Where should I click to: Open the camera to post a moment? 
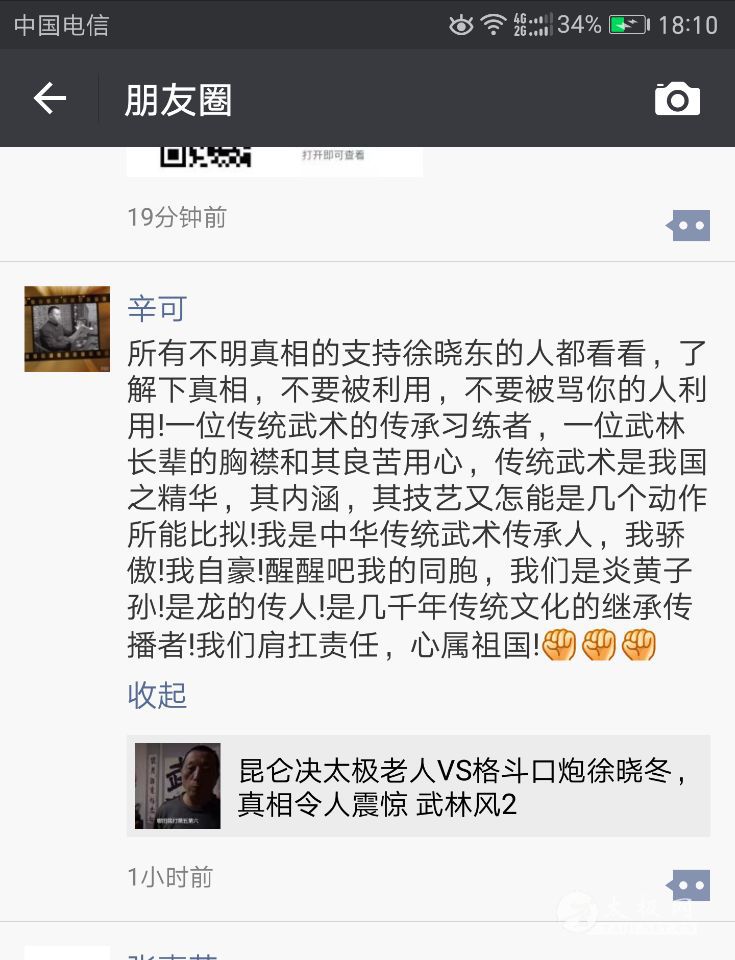677,99
